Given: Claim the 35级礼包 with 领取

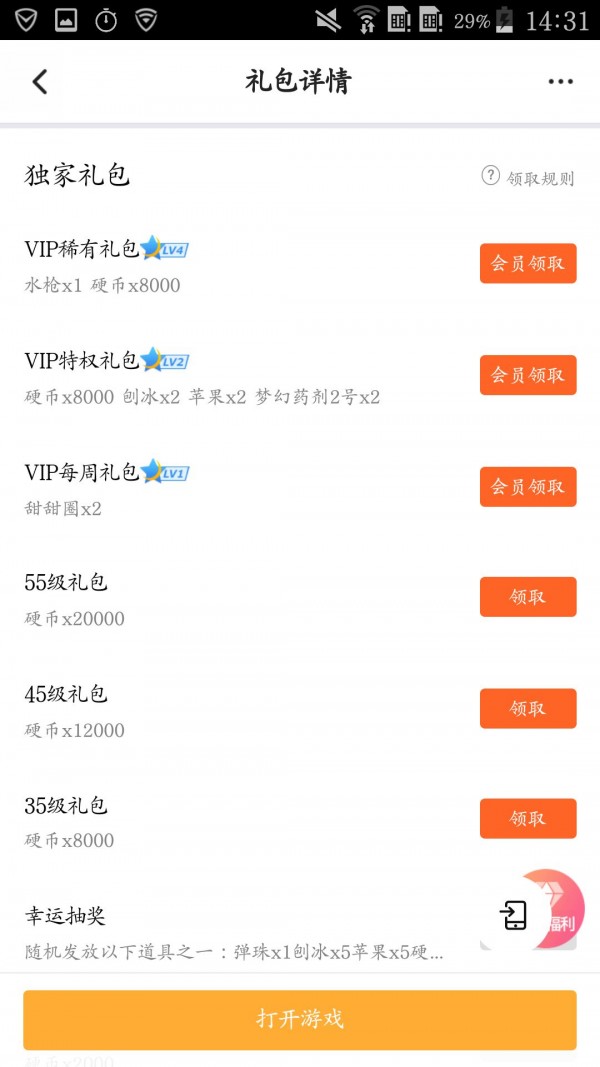Looking at the screenshot, I should (x=528, y=818).
